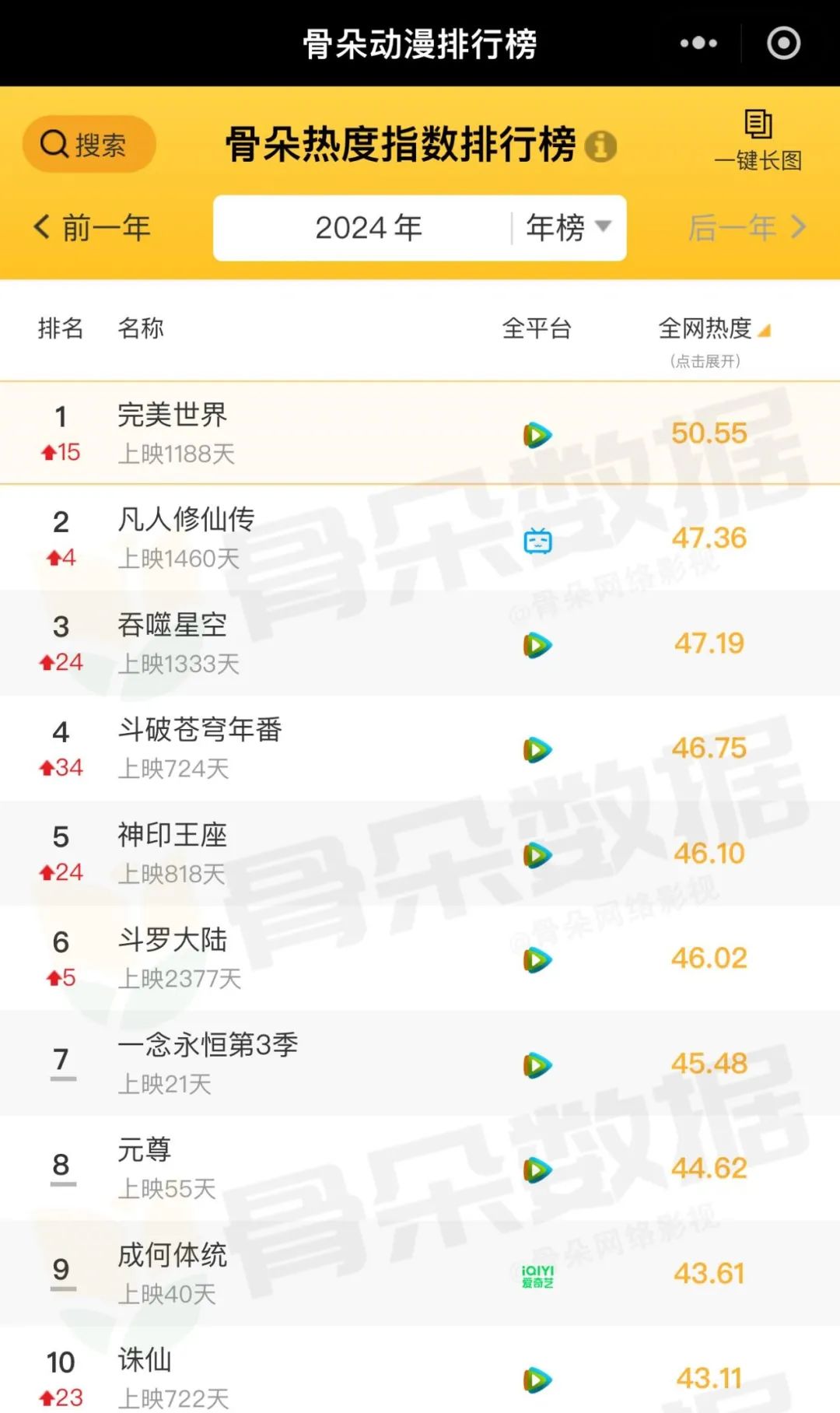This screenshot has width=840, height=1413.
Task: Tap the 搜索 search button
Action: click(x=89, y=145)
